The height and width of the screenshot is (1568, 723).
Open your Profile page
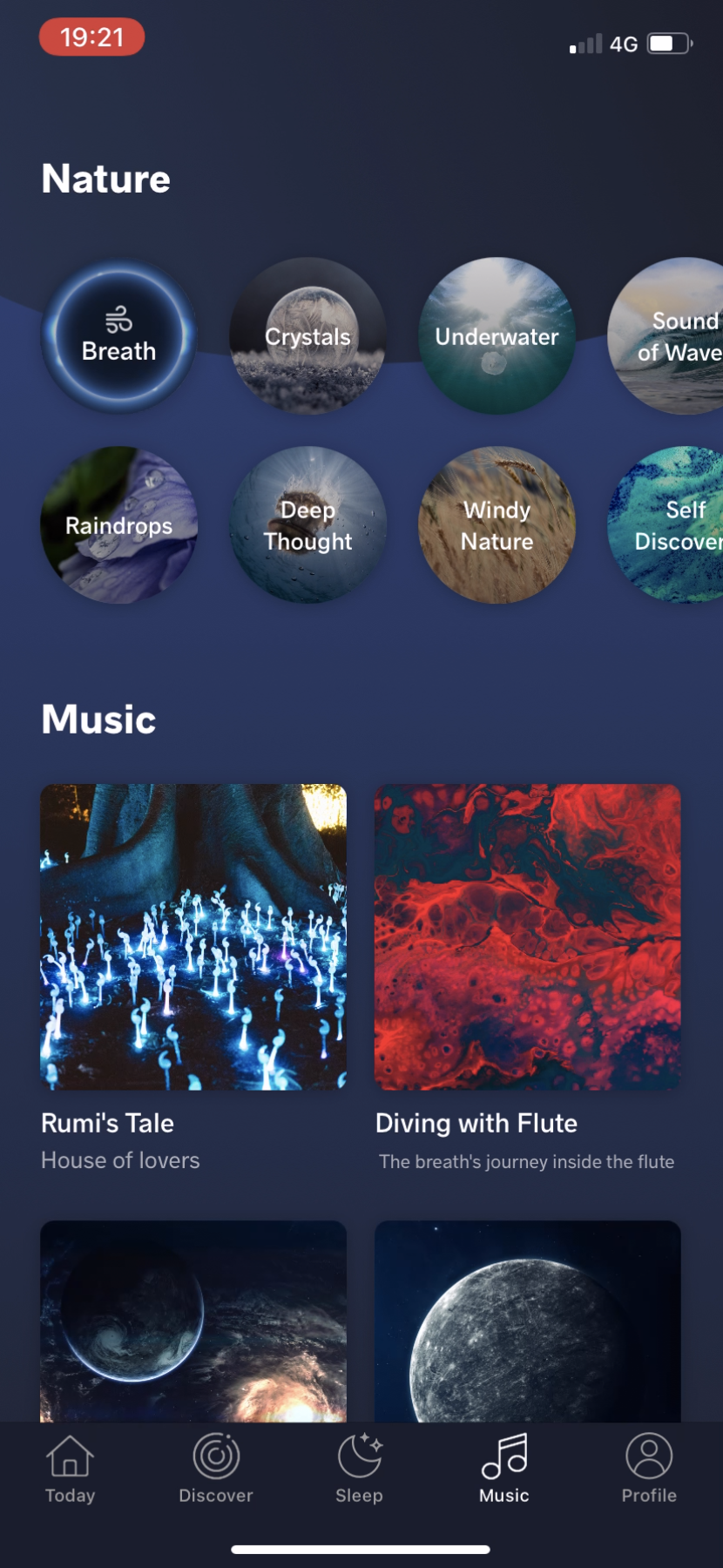click(648, 1472)
